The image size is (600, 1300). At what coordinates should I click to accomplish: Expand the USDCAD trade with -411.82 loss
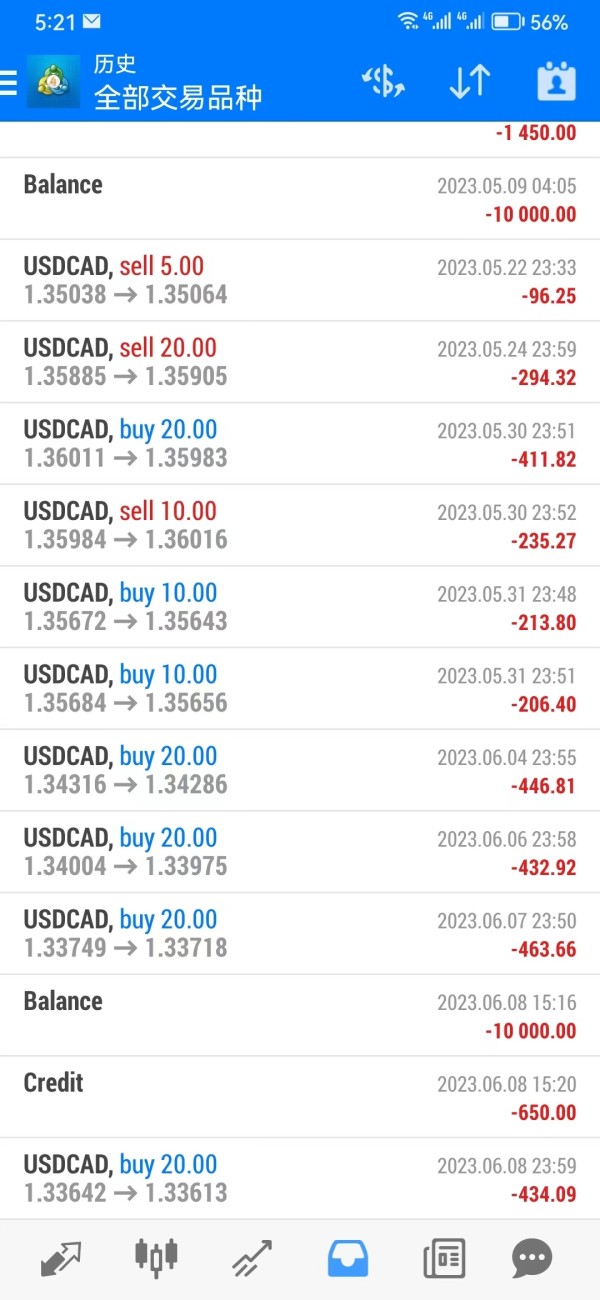pos(300,444)
